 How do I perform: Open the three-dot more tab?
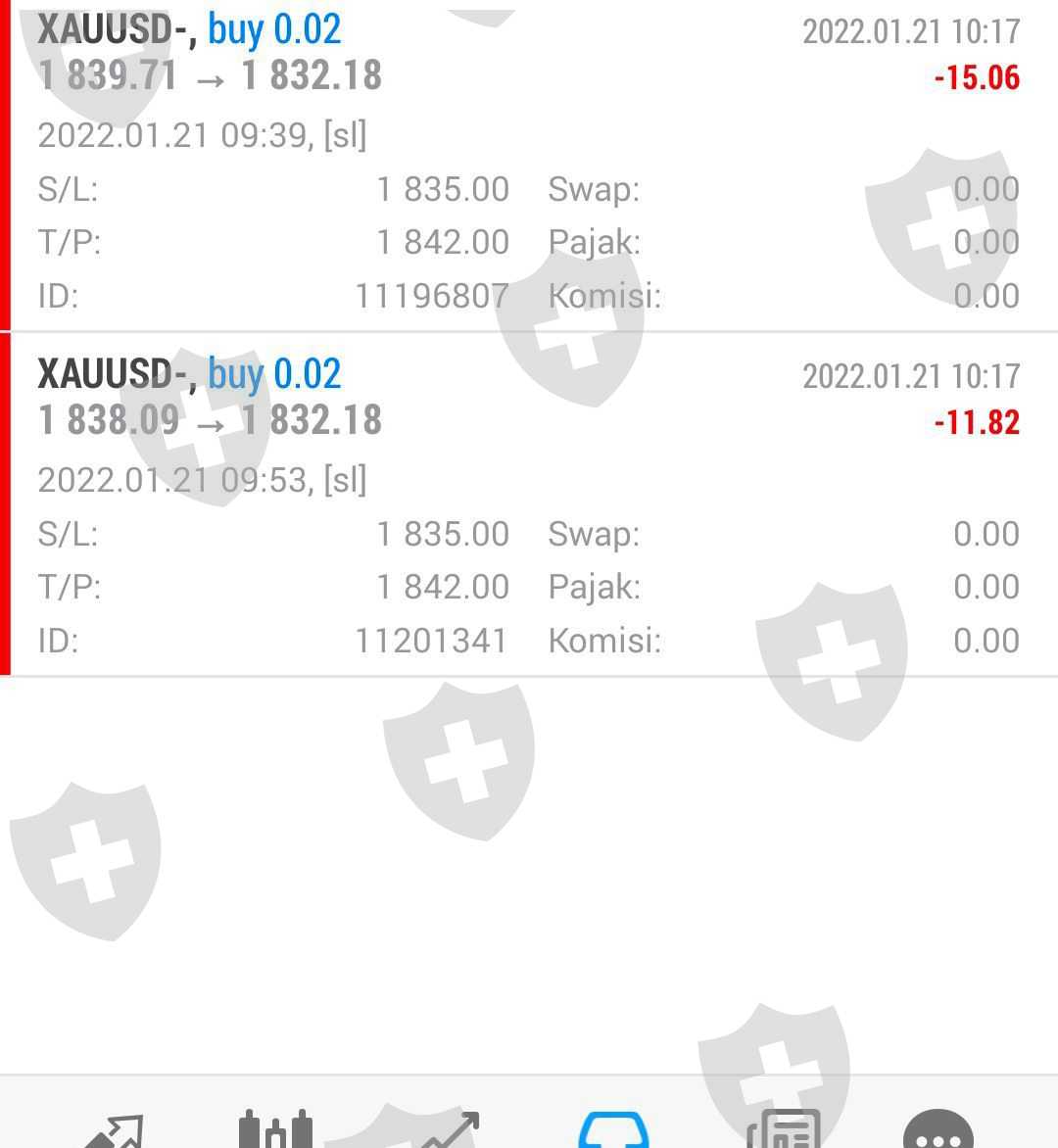click(938, 1131)
